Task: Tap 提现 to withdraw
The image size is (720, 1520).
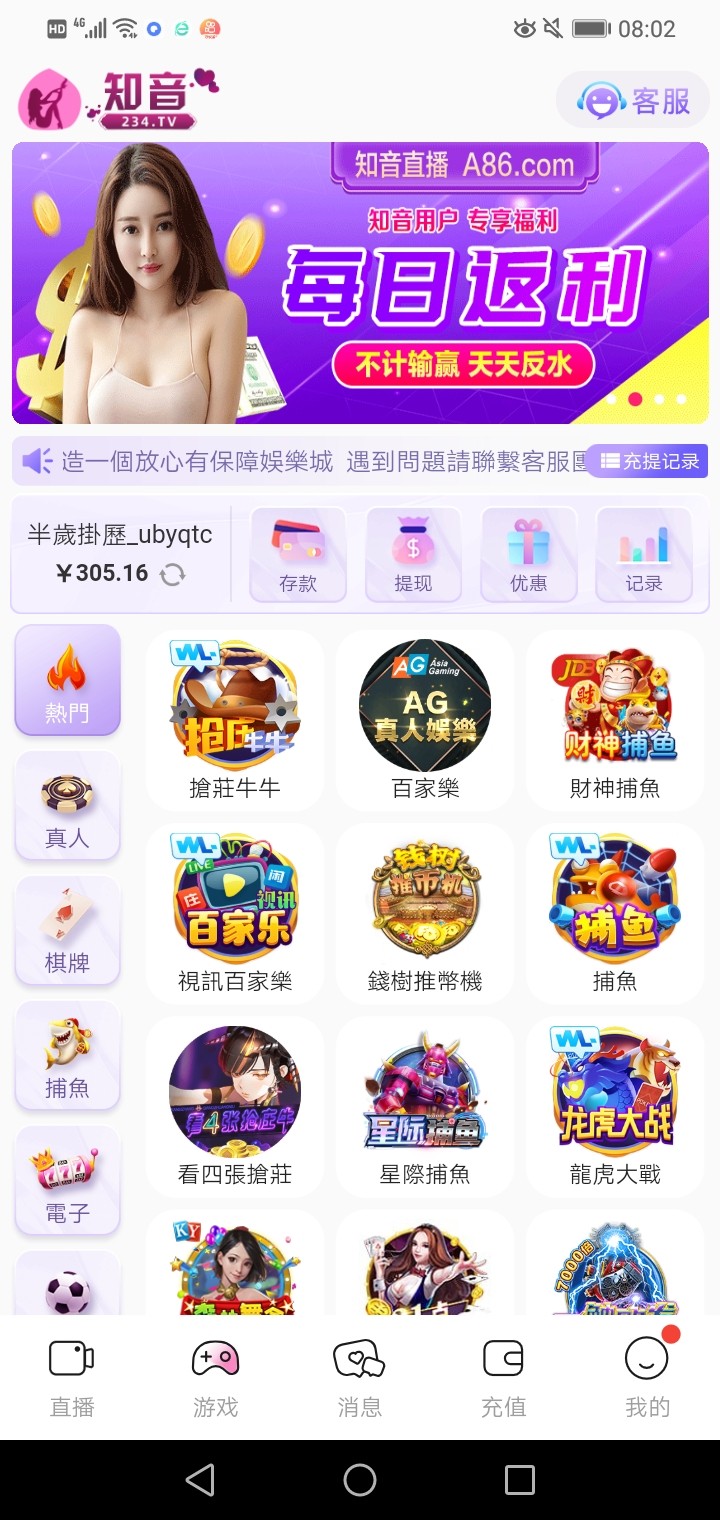Action: pyautogui.click(x=413, y=554)
